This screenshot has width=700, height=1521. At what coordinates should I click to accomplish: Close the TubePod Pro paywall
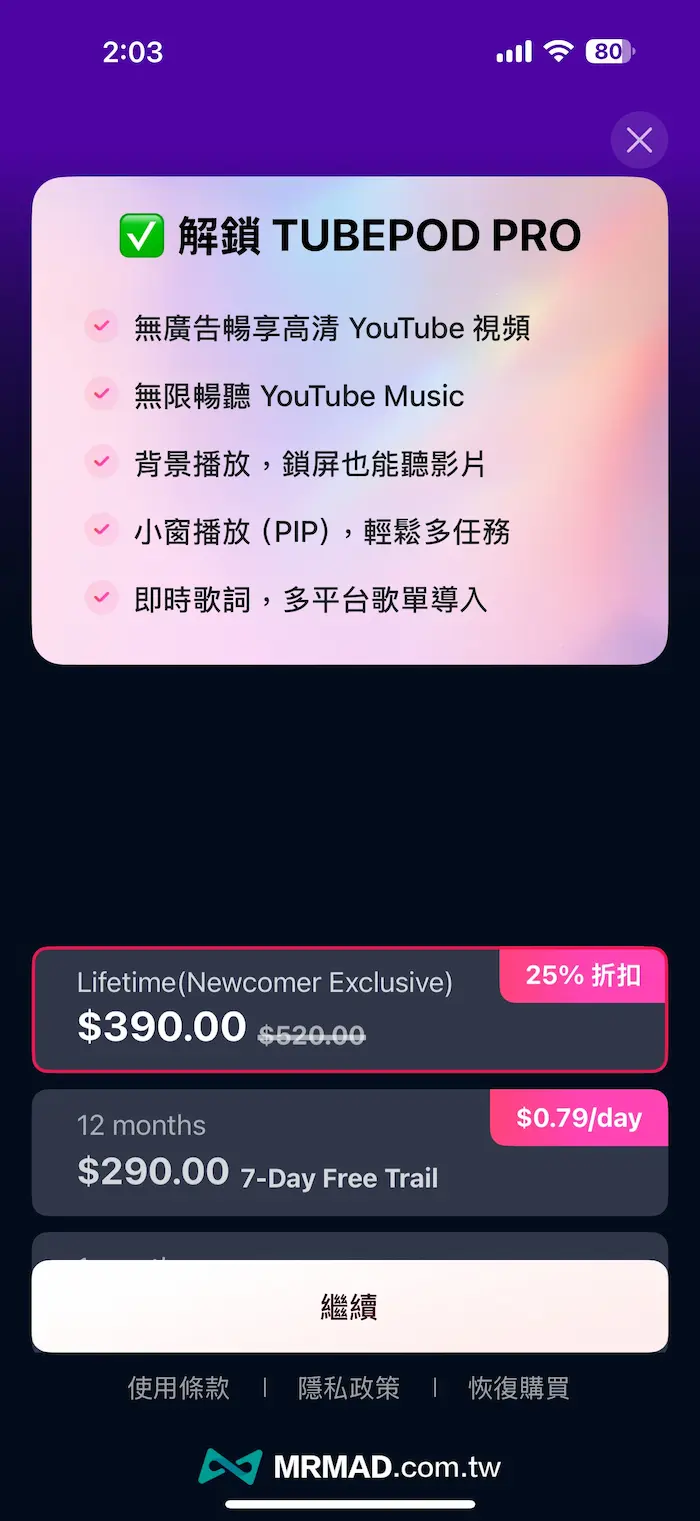(x=639, y=140)
